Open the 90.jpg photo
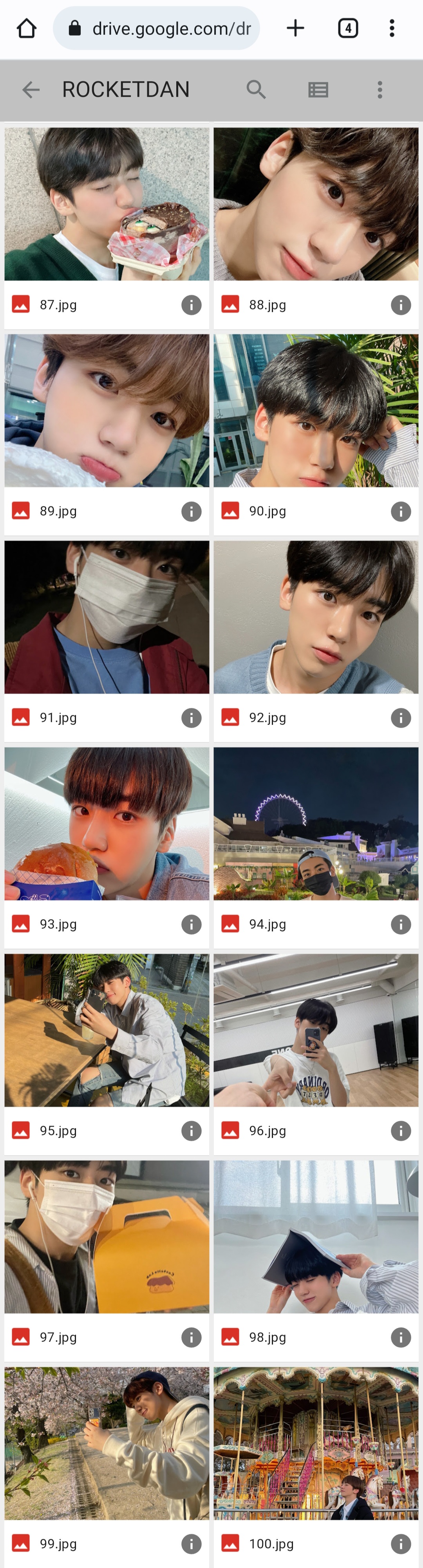This screenshot has height=1568, width=423. (316, 410)
